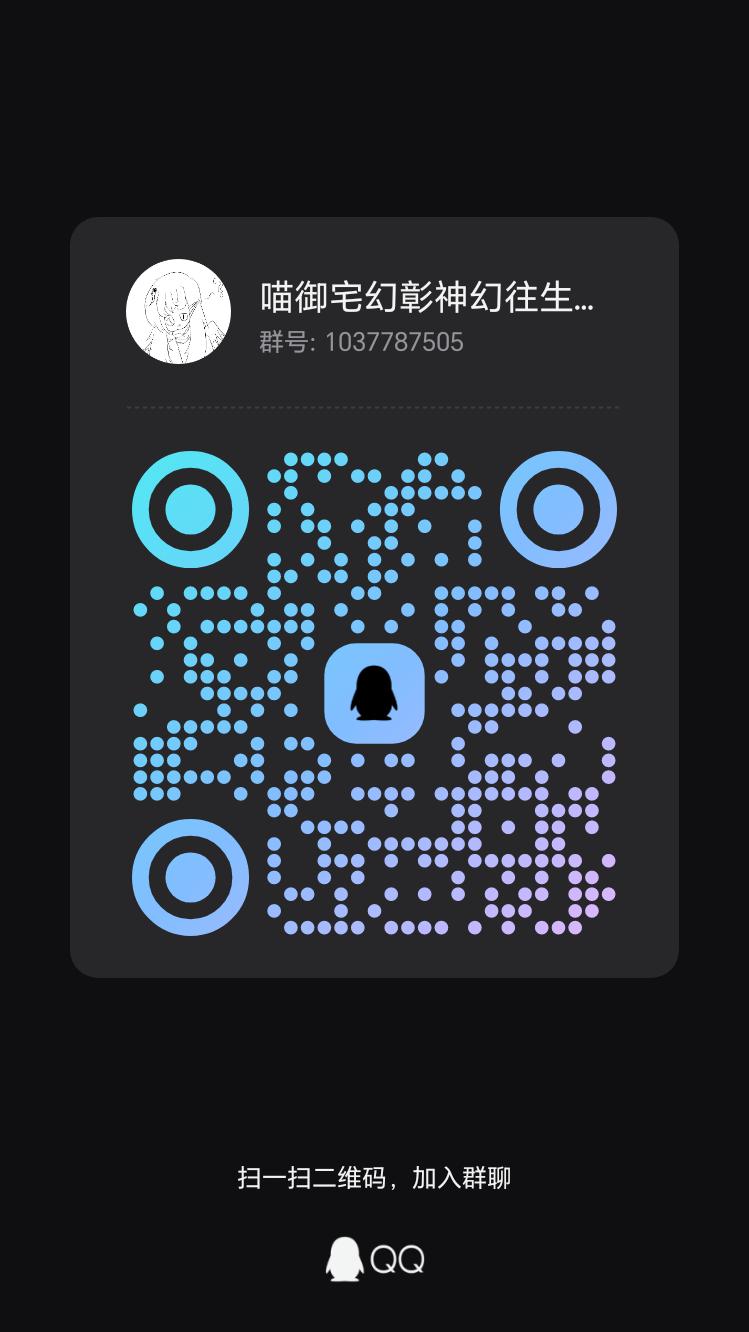This screenshot has height=1332, width=749.
Task: Click the blue inner dot of top-right finder
Action: pos(559,508)
